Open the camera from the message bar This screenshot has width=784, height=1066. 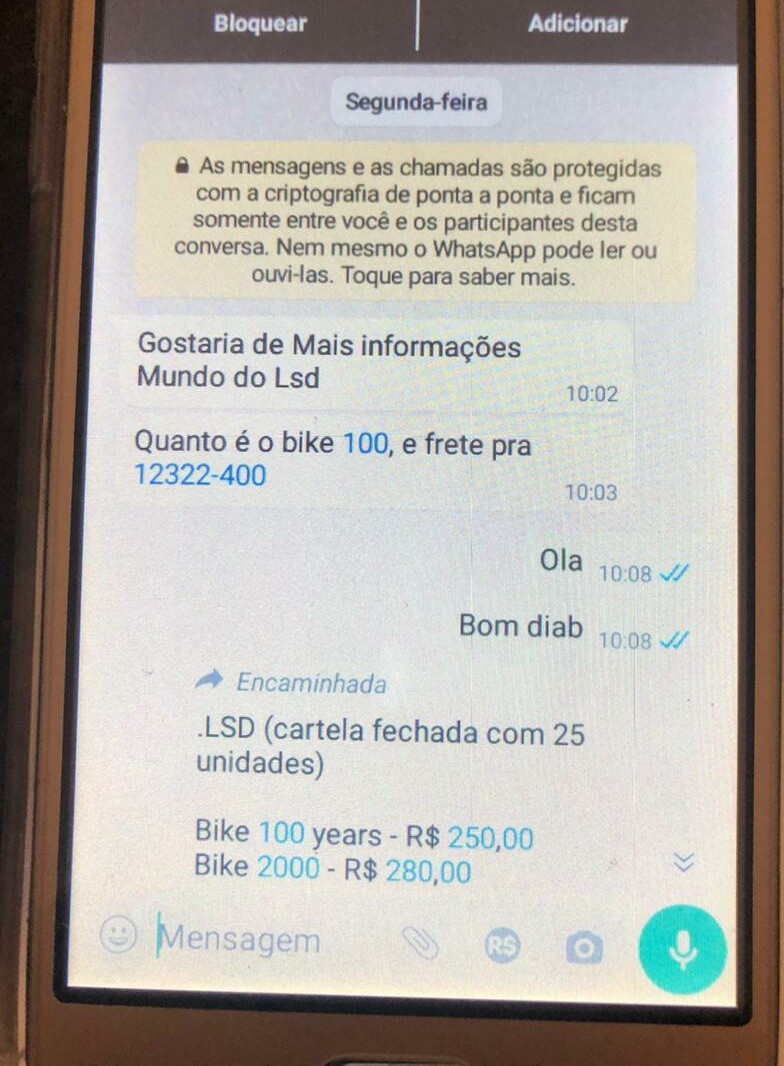583,946
